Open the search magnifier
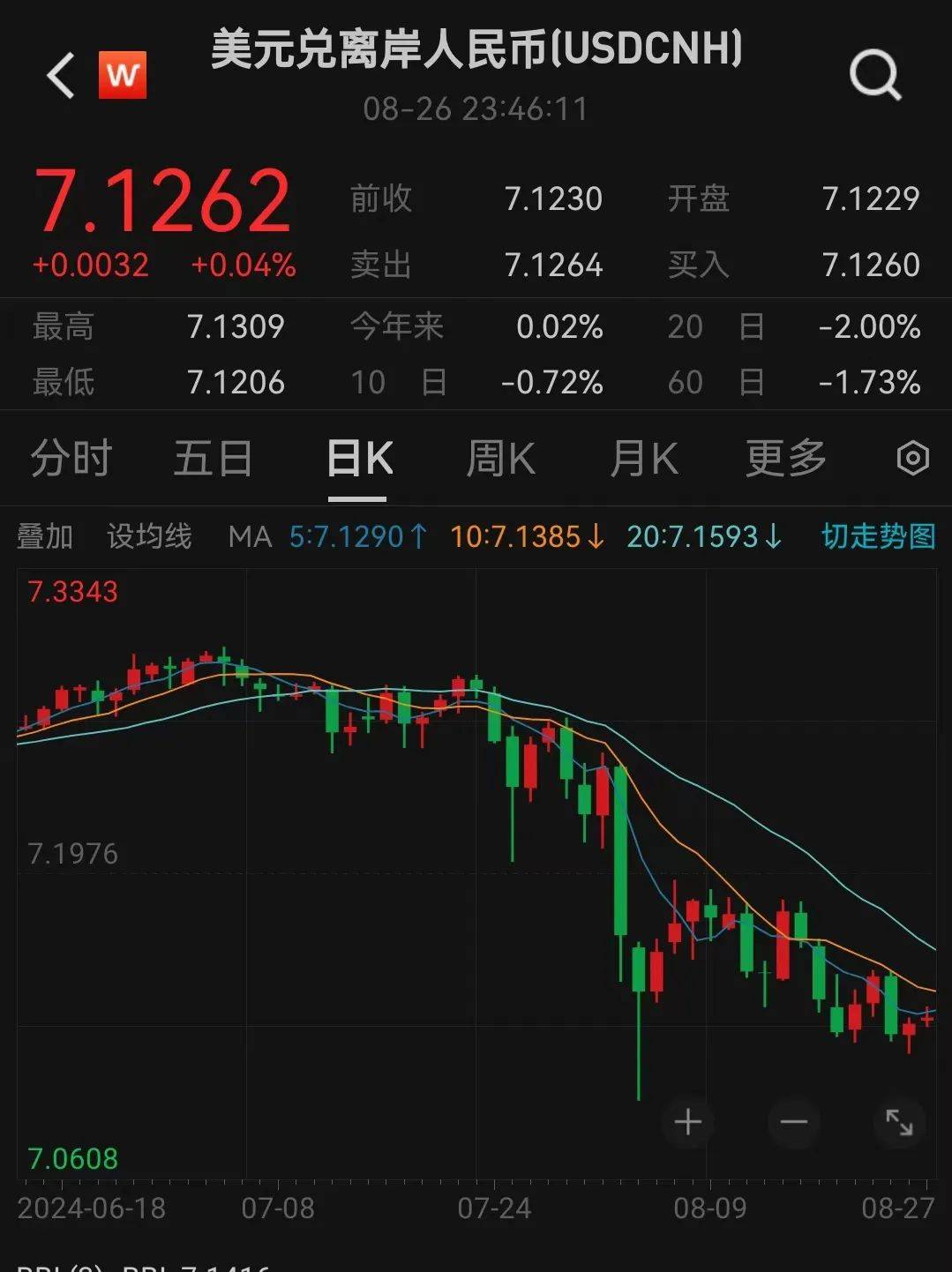This screenshot has width=952, height=1272. (x=874, y=75)
